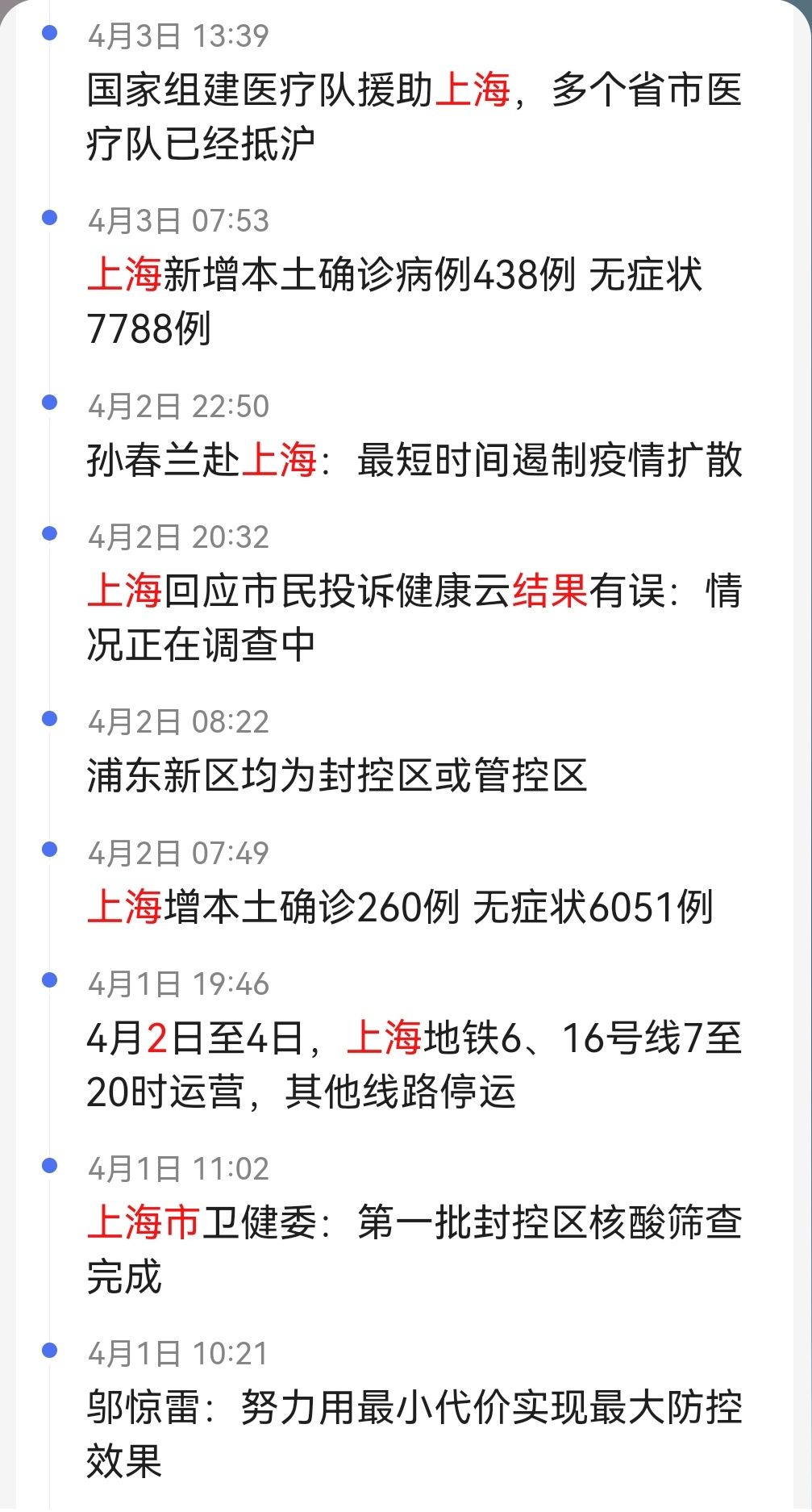812x1512 pixels.
Task: Open the headline about Sun Chunlan's Shanghai visit
Action: pyautogui.click(x=414, y=461)
